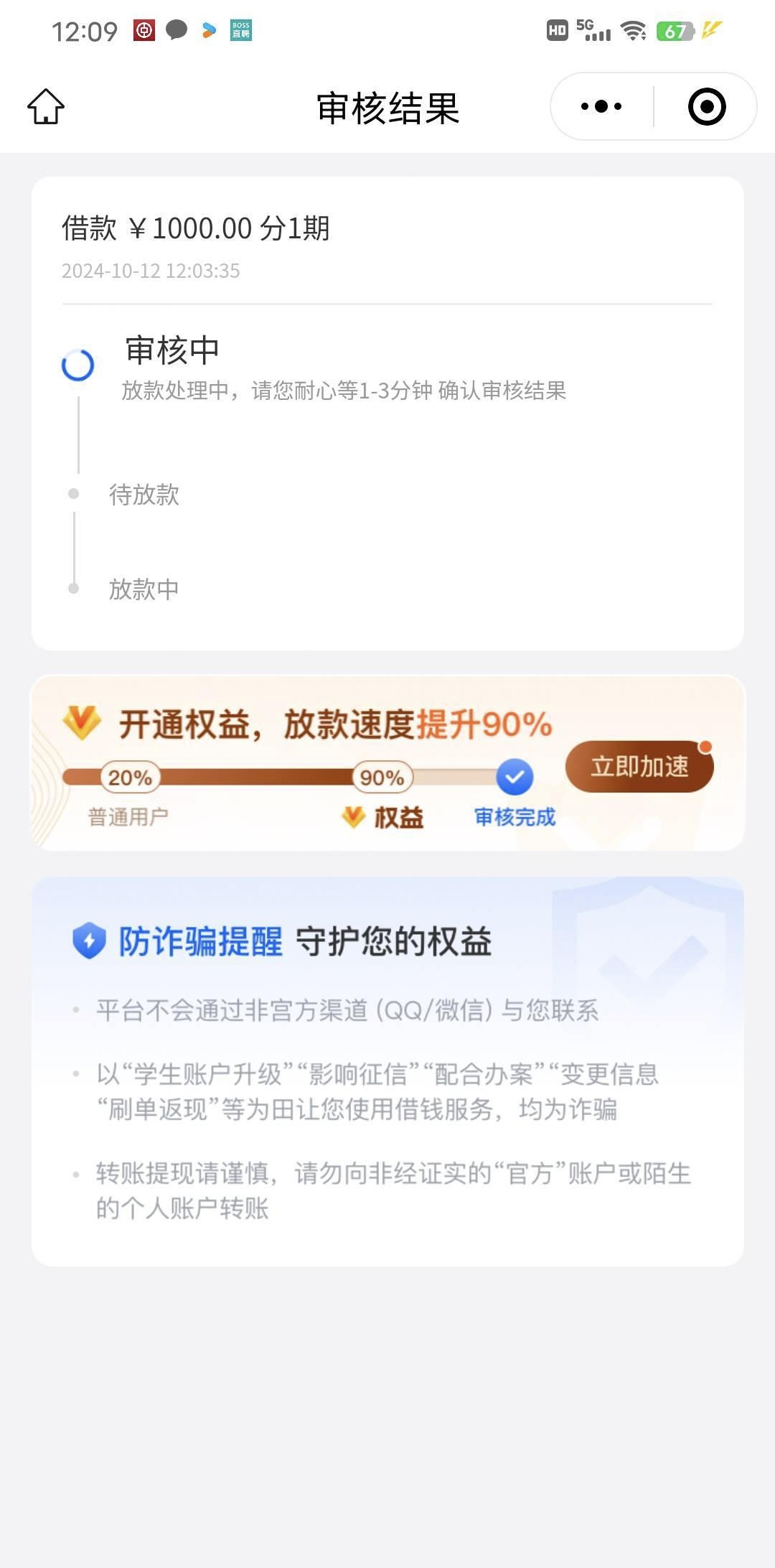Image resolution: width=775 pixels, height=1568 pixels.
Task: Tap the 立即加速 button
Action: coord(639,767)
